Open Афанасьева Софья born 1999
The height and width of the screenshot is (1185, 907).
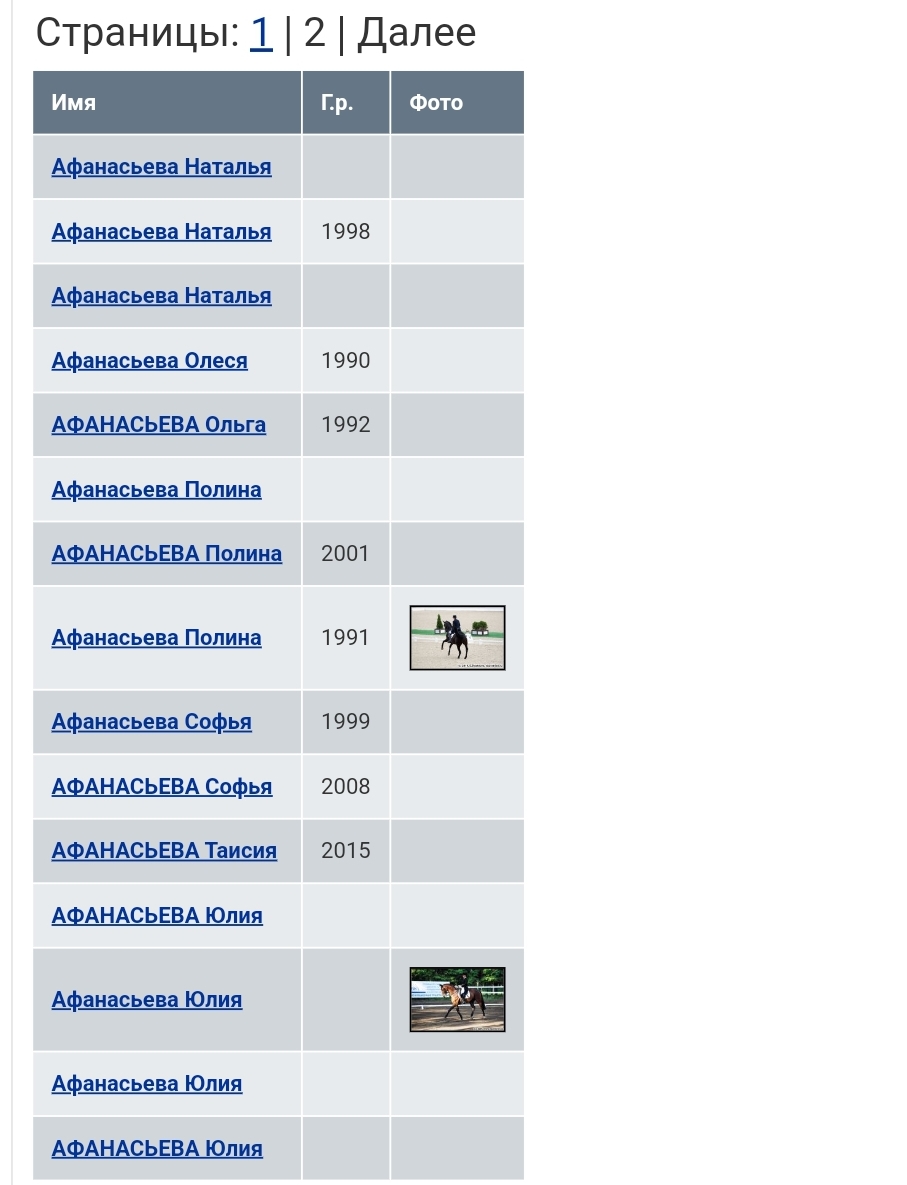tap(151, 721)
